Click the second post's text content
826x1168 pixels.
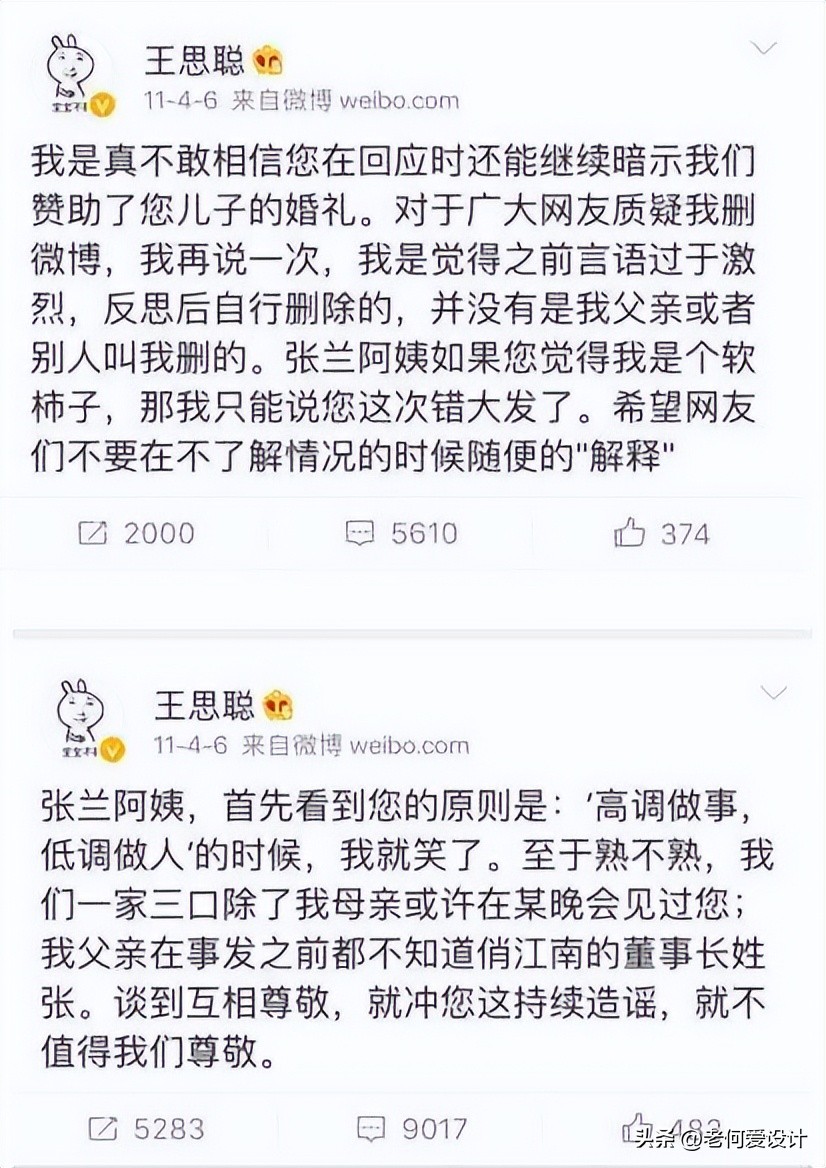click(x=400, y=920)
